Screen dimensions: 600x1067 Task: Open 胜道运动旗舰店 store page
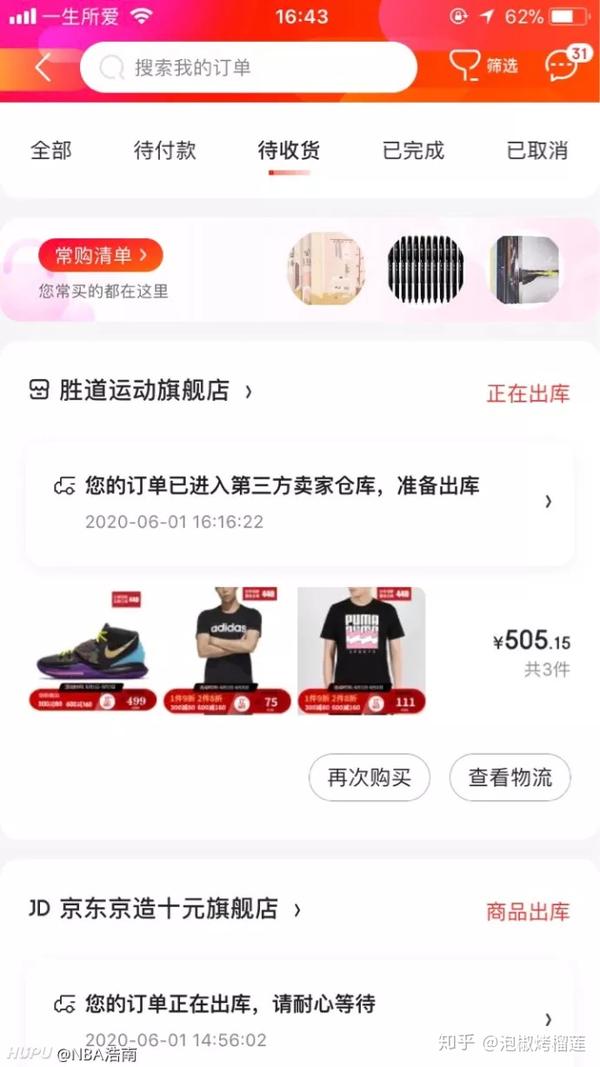(x=144, y=391)
